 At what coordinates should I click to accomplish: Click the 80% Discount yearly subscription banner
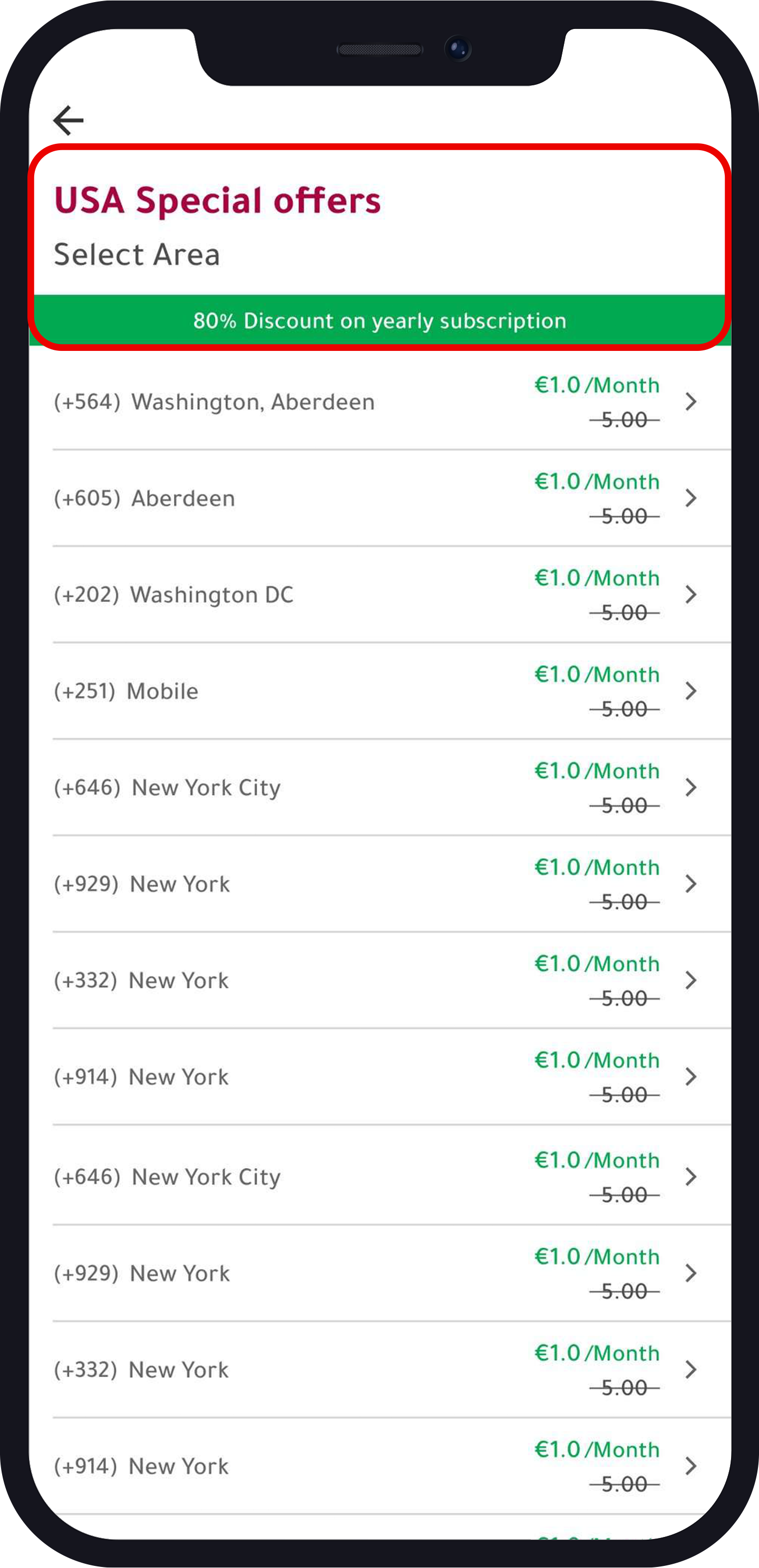pos(379,321)
